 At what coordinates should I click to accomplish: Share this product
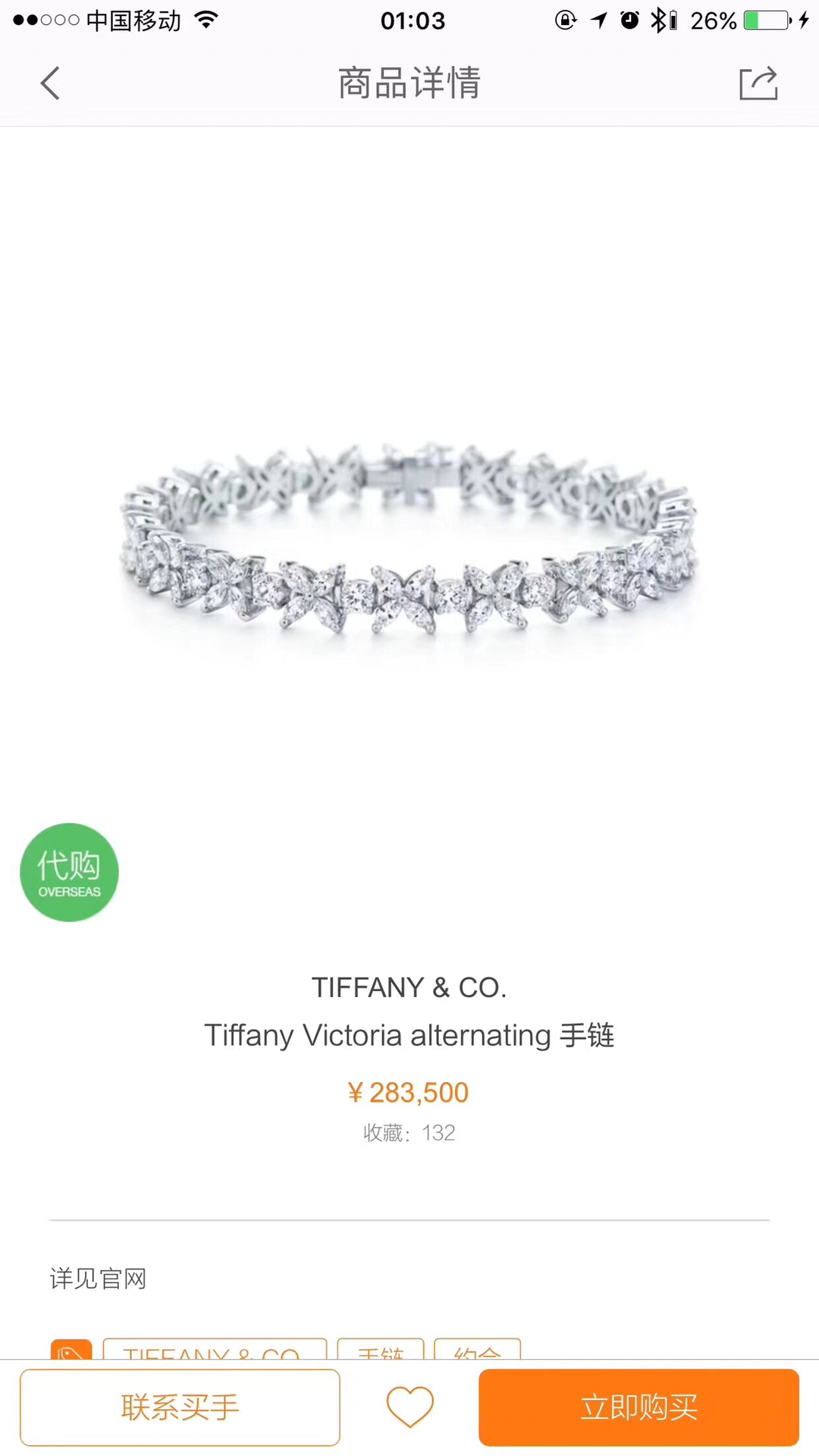click(x=758, y=83)
